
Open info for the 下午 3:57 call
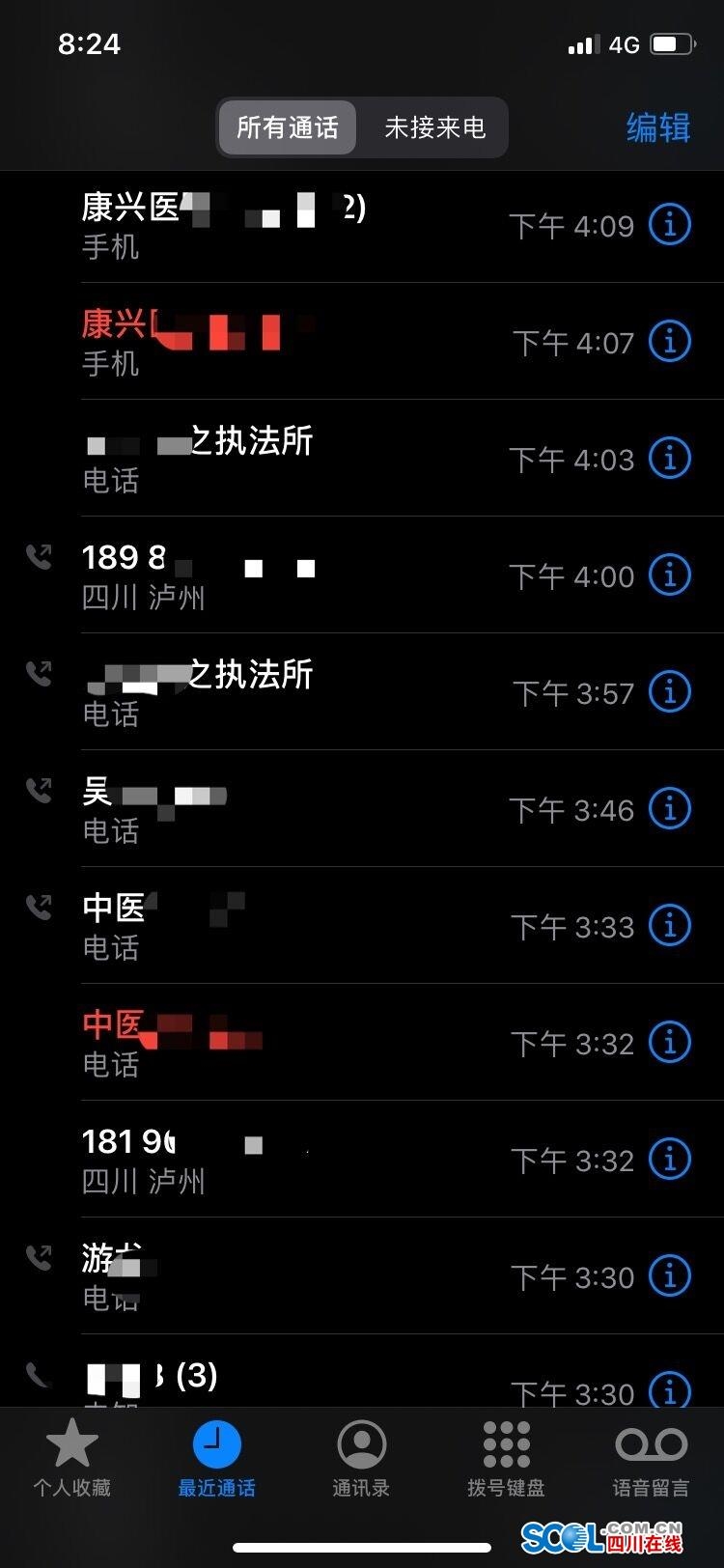(669, 692)
